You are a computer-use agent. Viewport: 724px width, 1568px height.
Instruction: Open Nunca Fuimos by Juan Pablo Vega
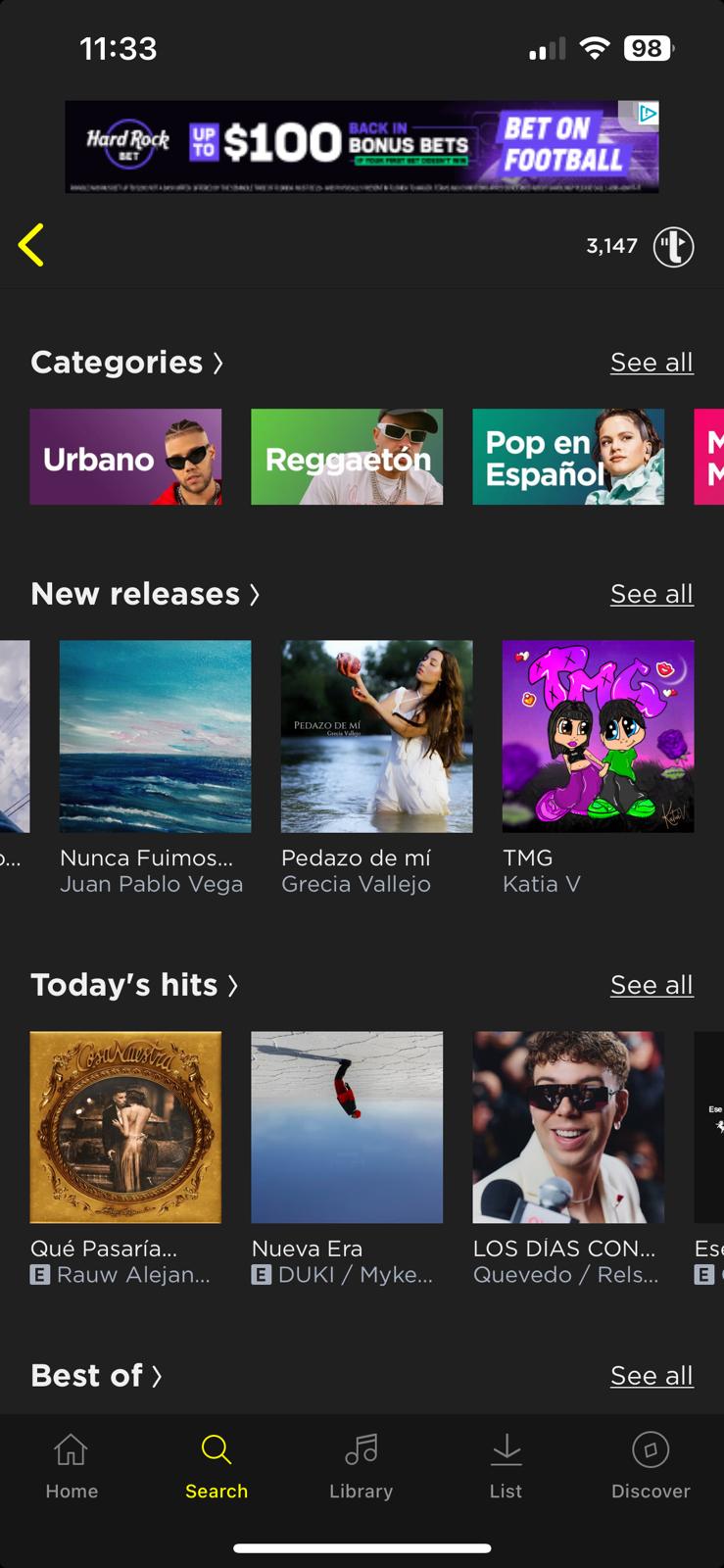coord(155,736)
